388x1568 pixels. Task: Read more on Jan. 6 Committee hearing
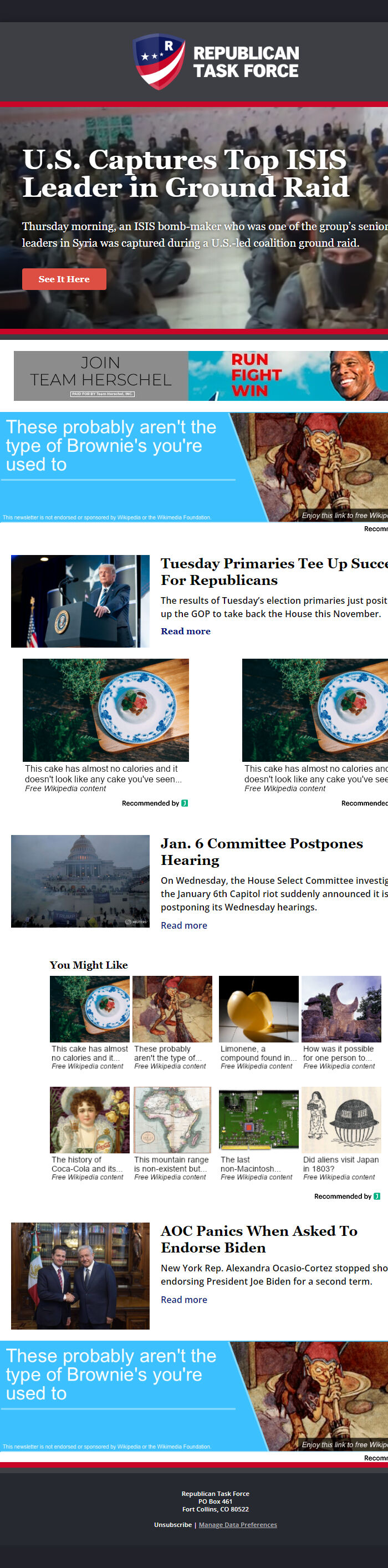click(183, 925)
